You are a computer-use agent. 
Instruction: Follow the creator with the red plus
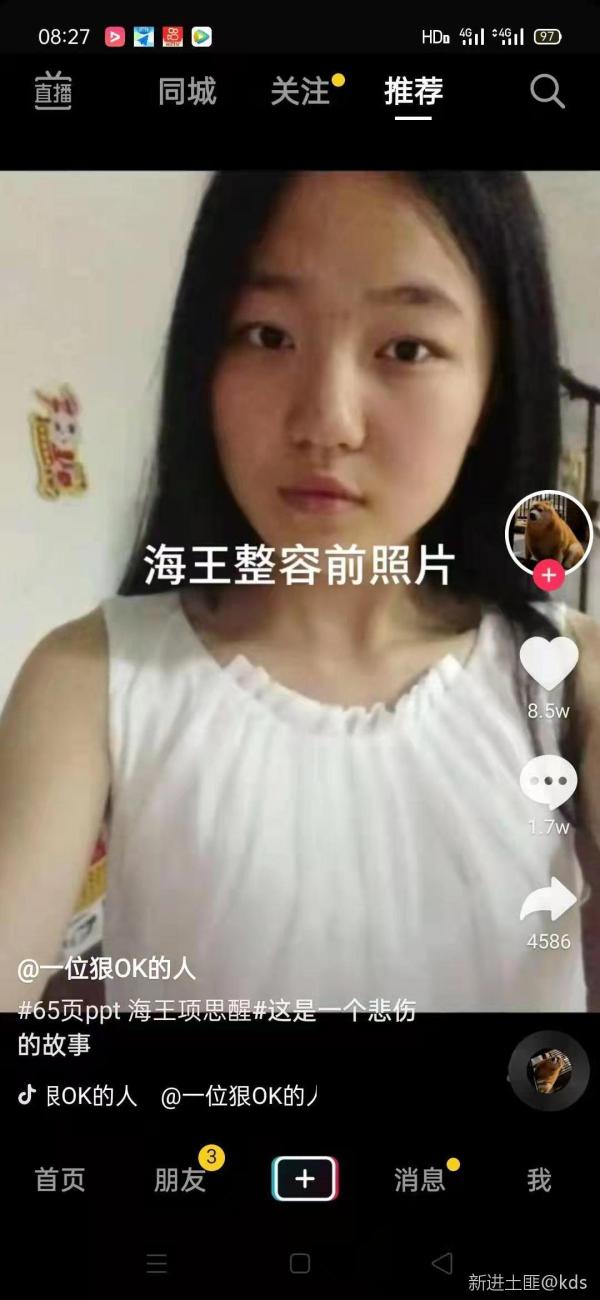[x=548, y=576]
